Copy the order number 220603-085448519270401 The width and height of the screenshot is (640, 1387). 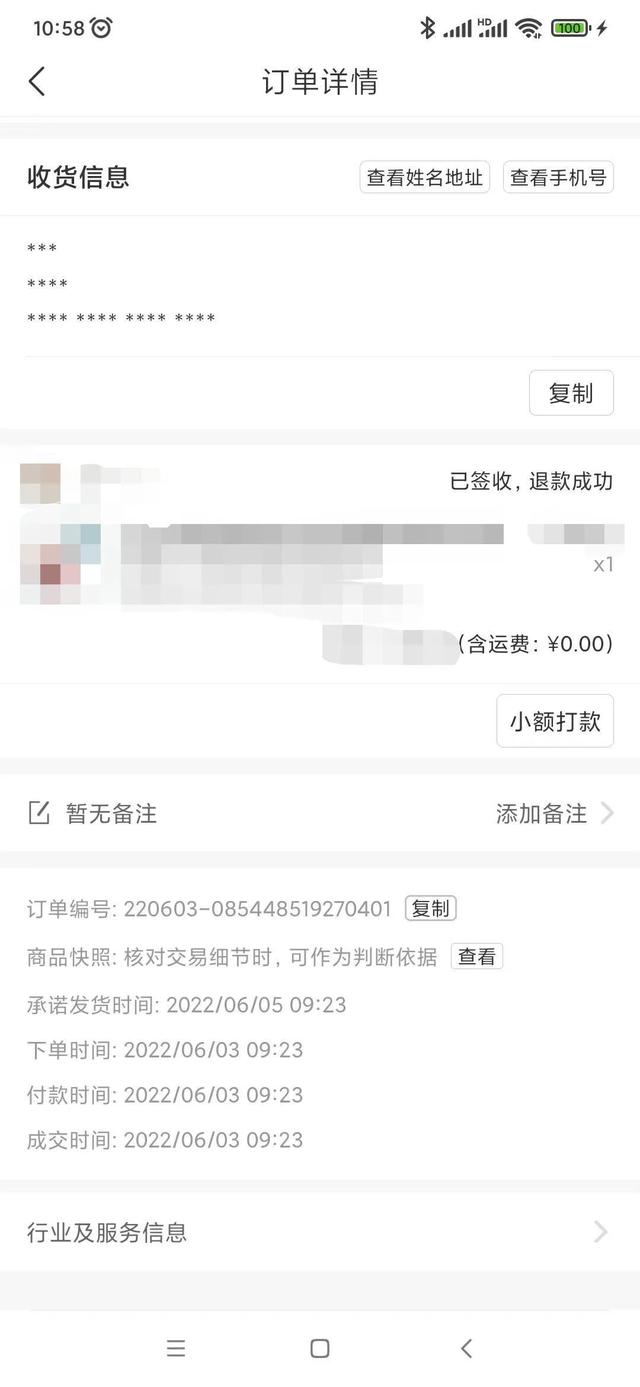point(431,908)
